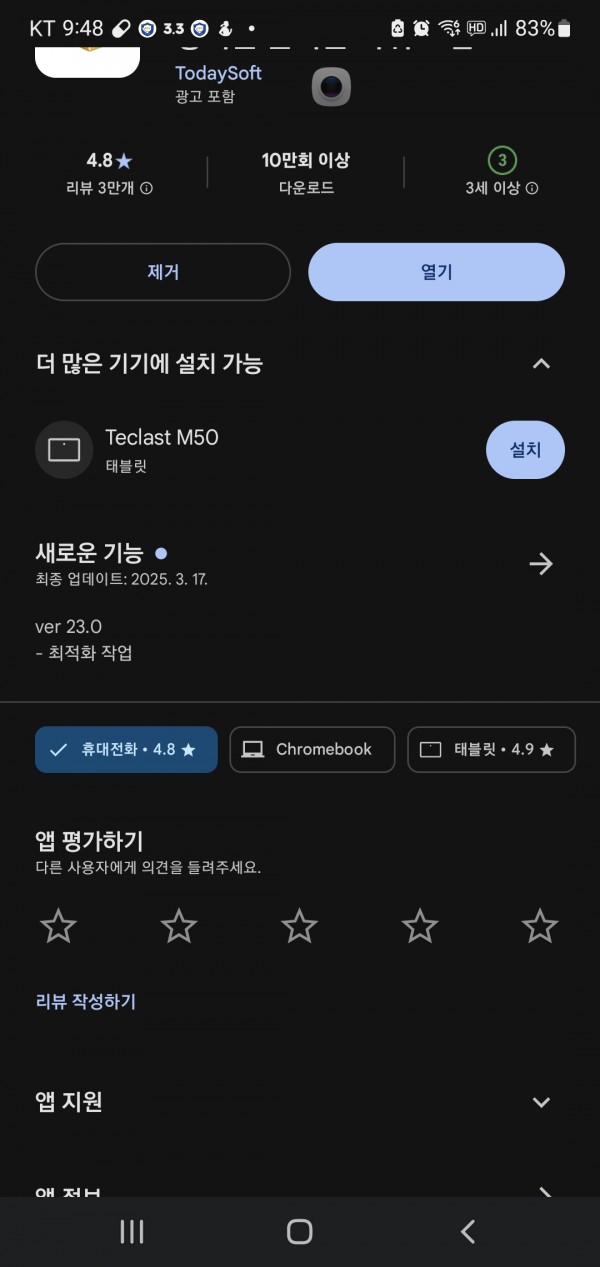Image resolution: width=600 pixels, height=1267 pixels.
Task: Open the TodaySoft developer link
Action: pyautogui.click(x=218, y=74)
